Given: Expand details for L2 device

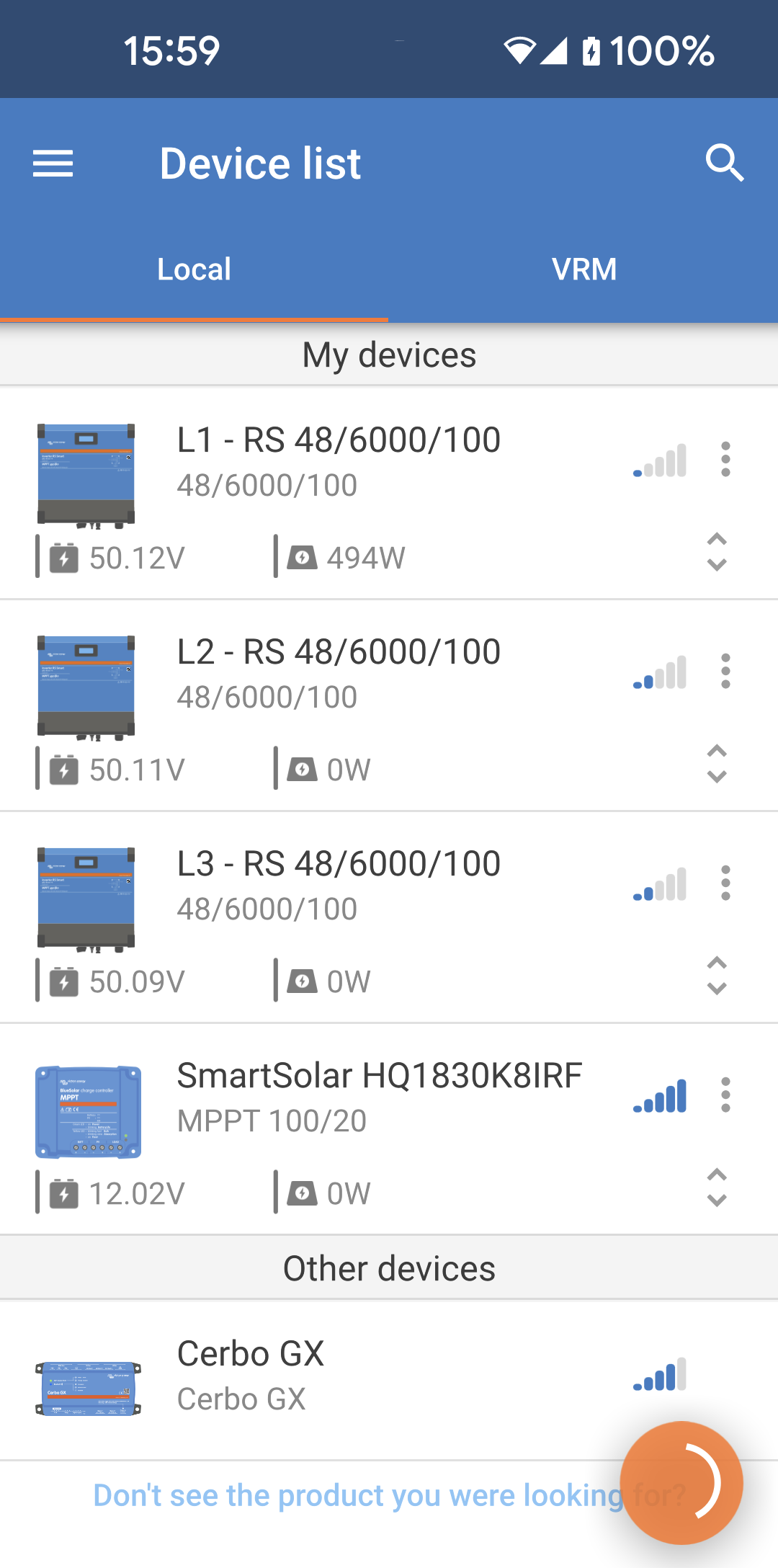Looking at the screenshot, I should coord(717,765).
